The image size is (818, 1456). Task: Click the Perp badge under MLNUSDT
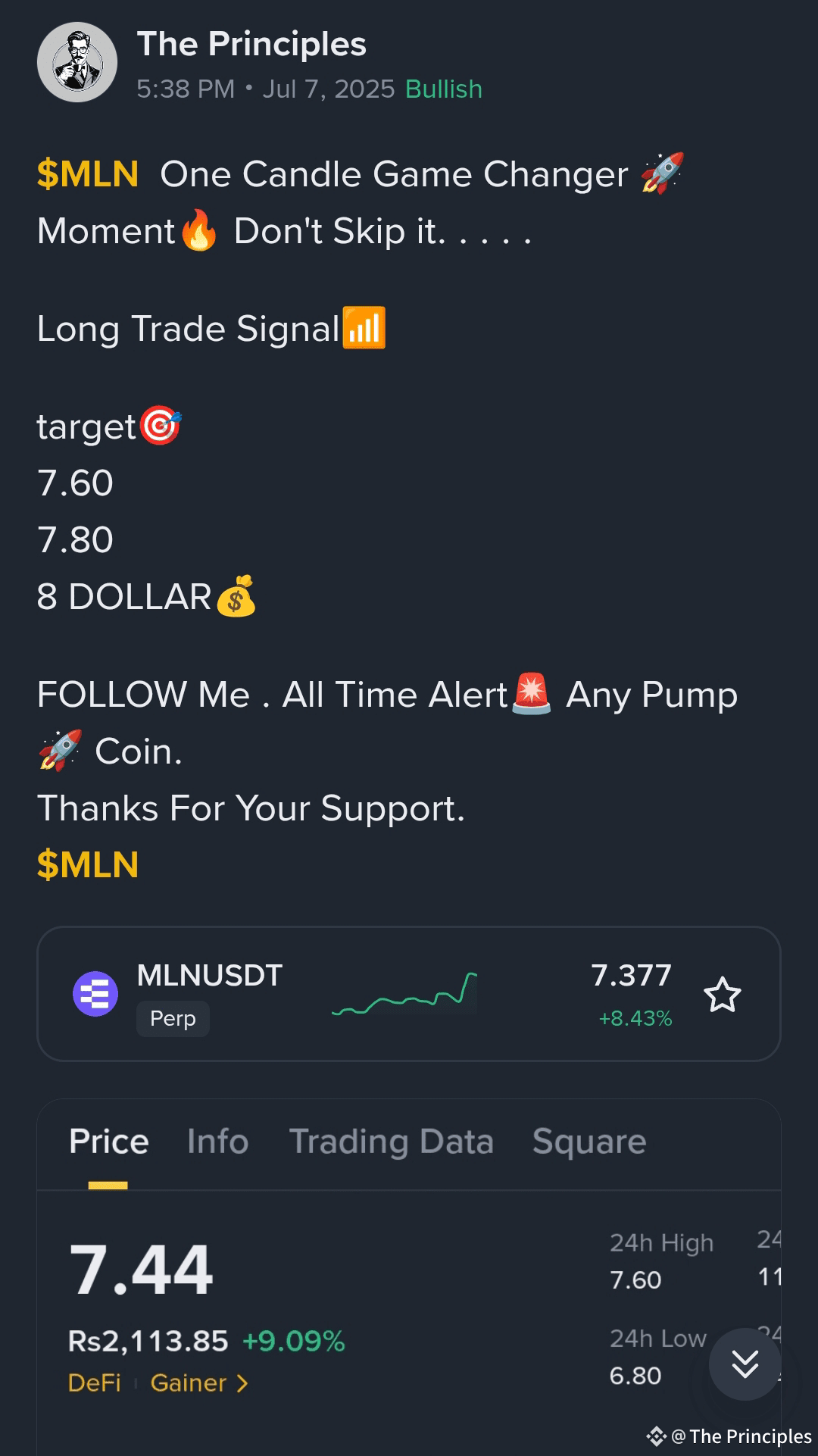coord(173,1019)
